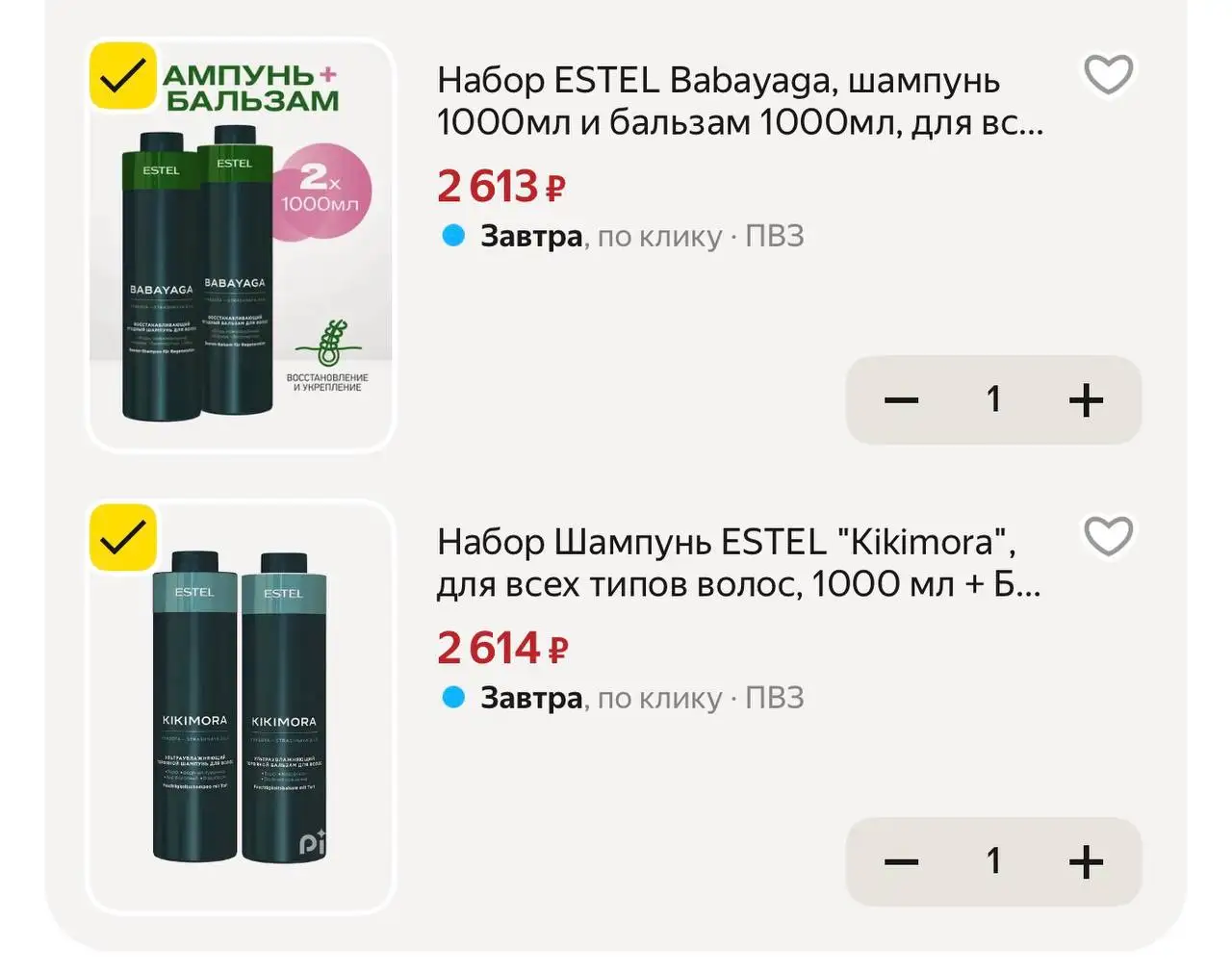Open the Набор Шампунь ESTEL Kikimora title
This screenshot has height=974, width=1232.
click(x=737, y=563)
